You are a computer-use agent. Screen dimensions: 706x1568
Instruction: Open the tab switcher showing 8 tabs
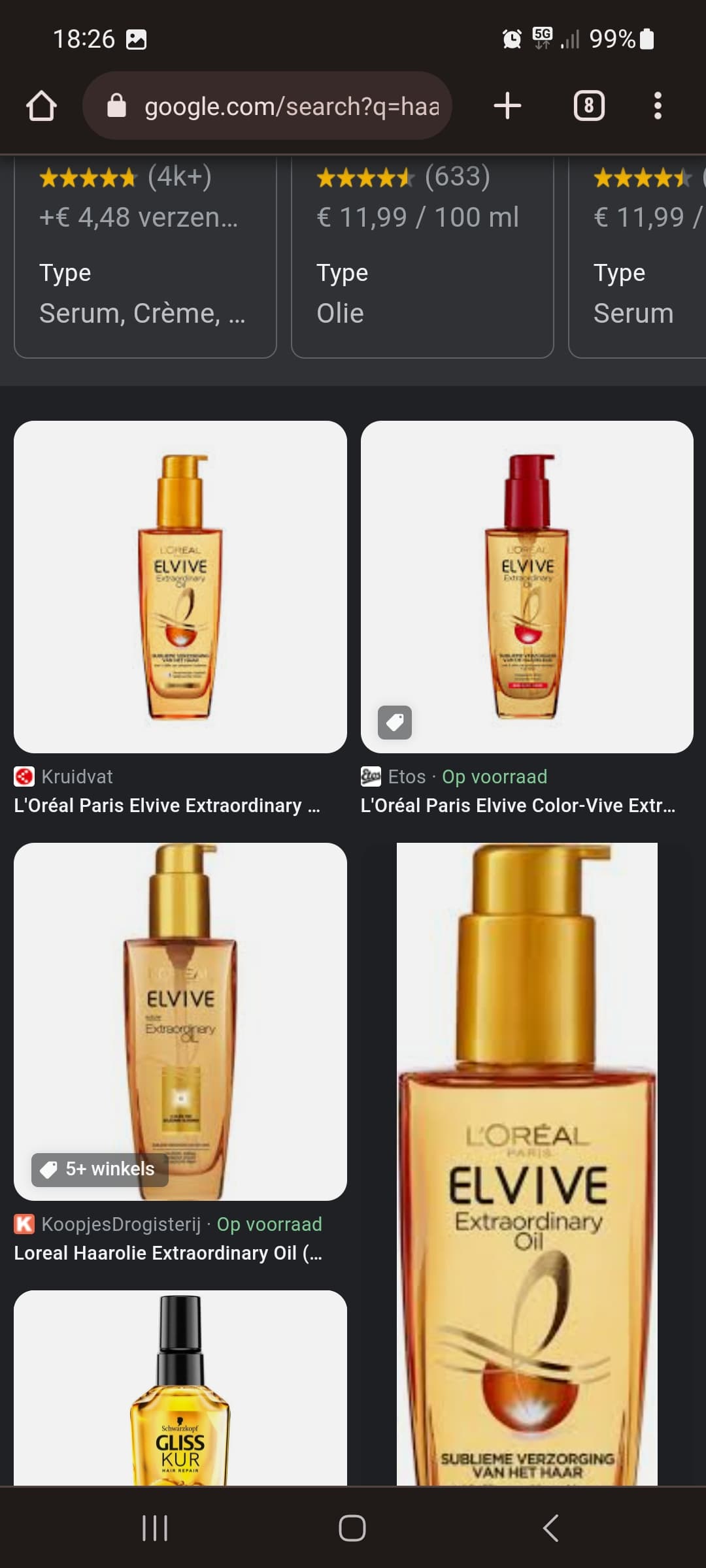click(589, 106)
